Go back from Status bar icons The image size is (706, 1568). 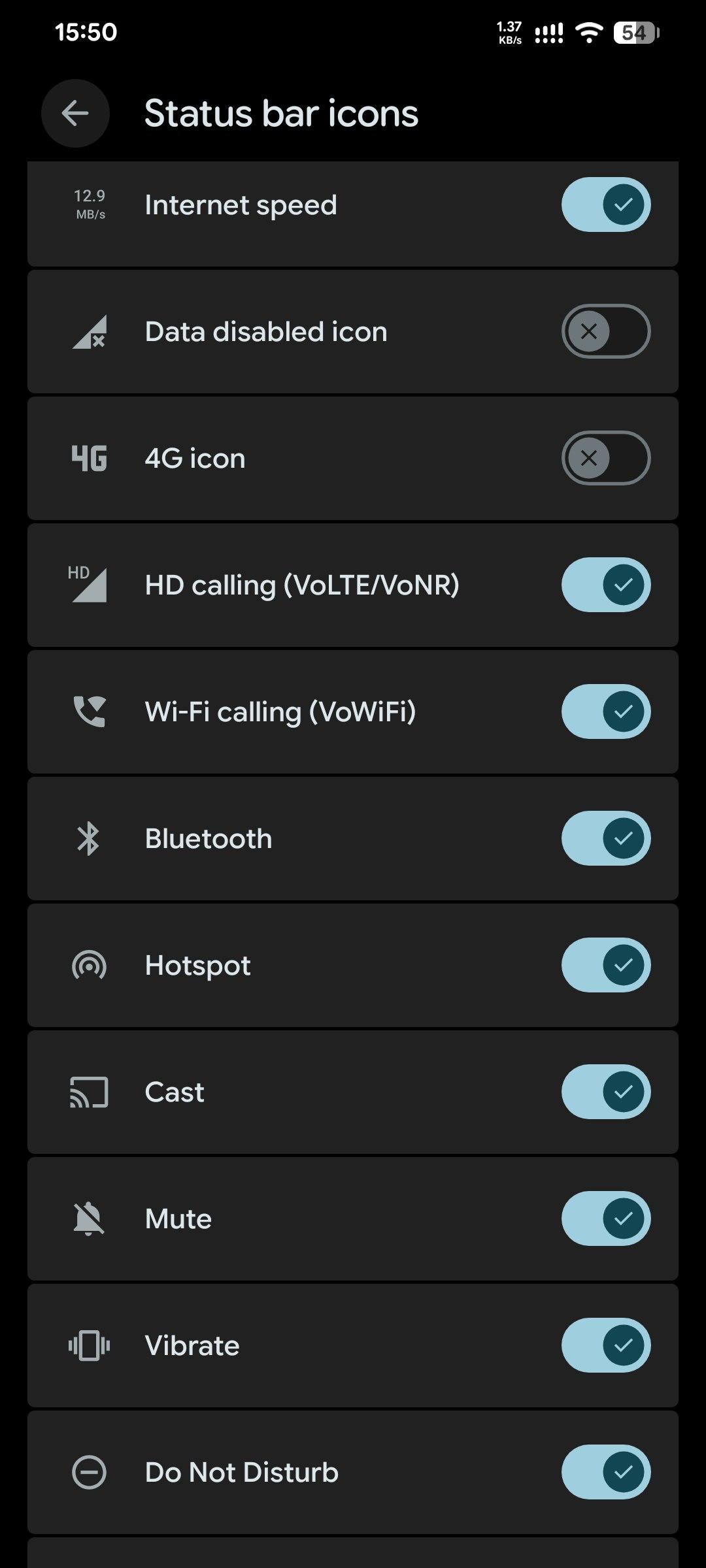75,113
